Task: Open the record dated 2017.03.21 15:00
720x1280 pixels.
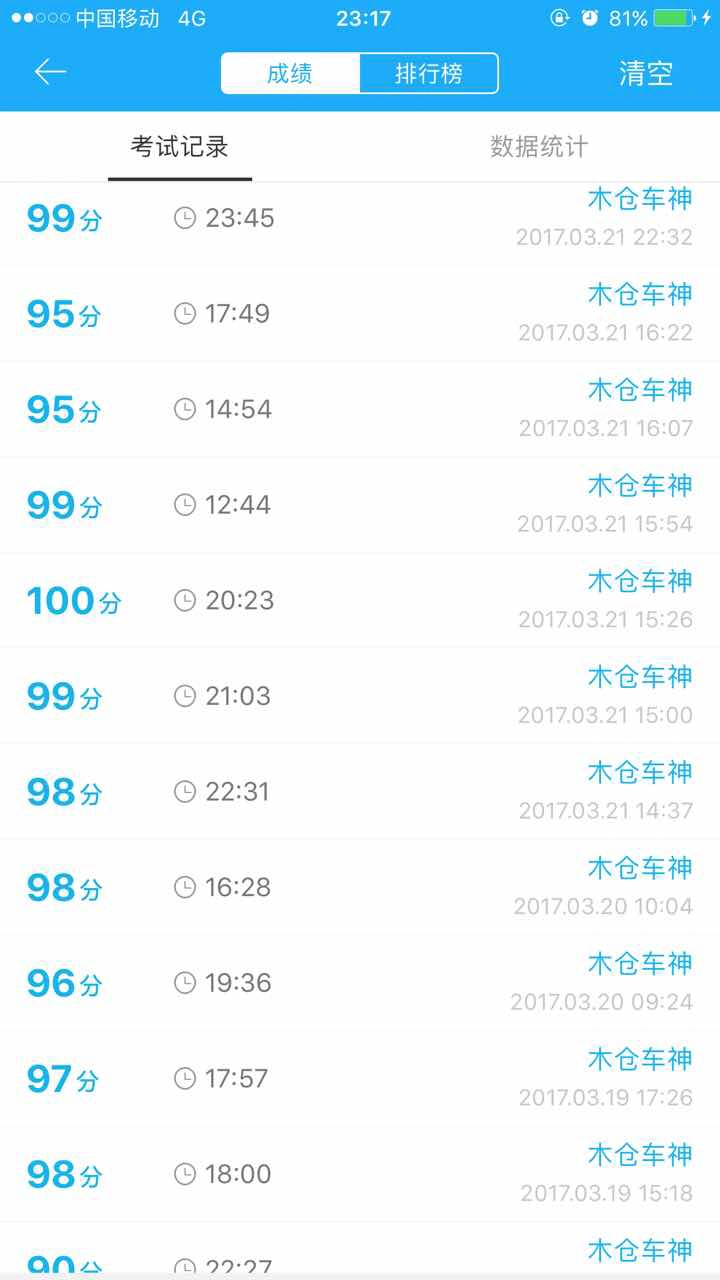Action: [360, 696]
